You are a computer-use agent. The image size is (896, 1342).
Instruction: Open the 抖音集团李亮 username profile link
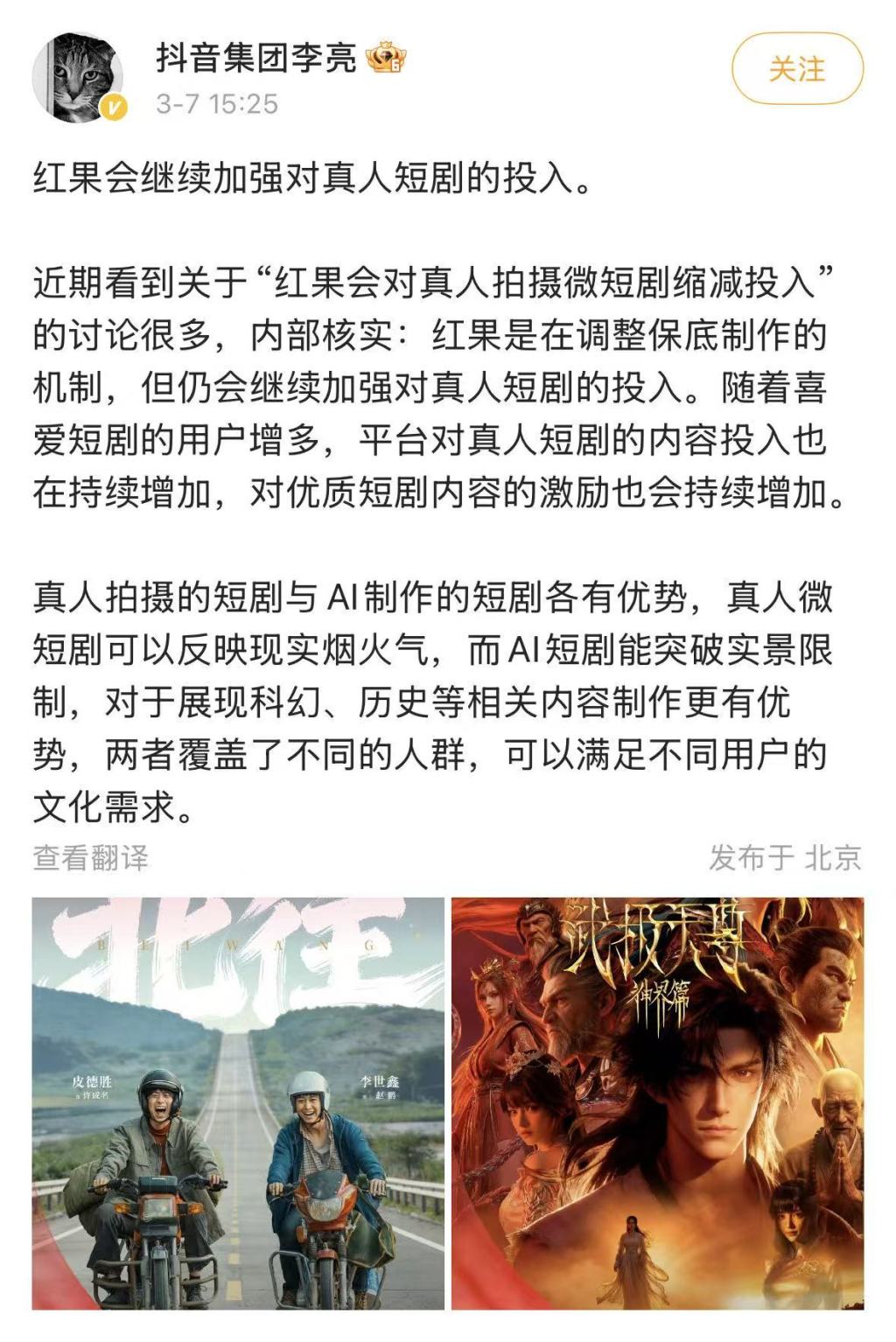pyautogui.click(x=255, y=58)
